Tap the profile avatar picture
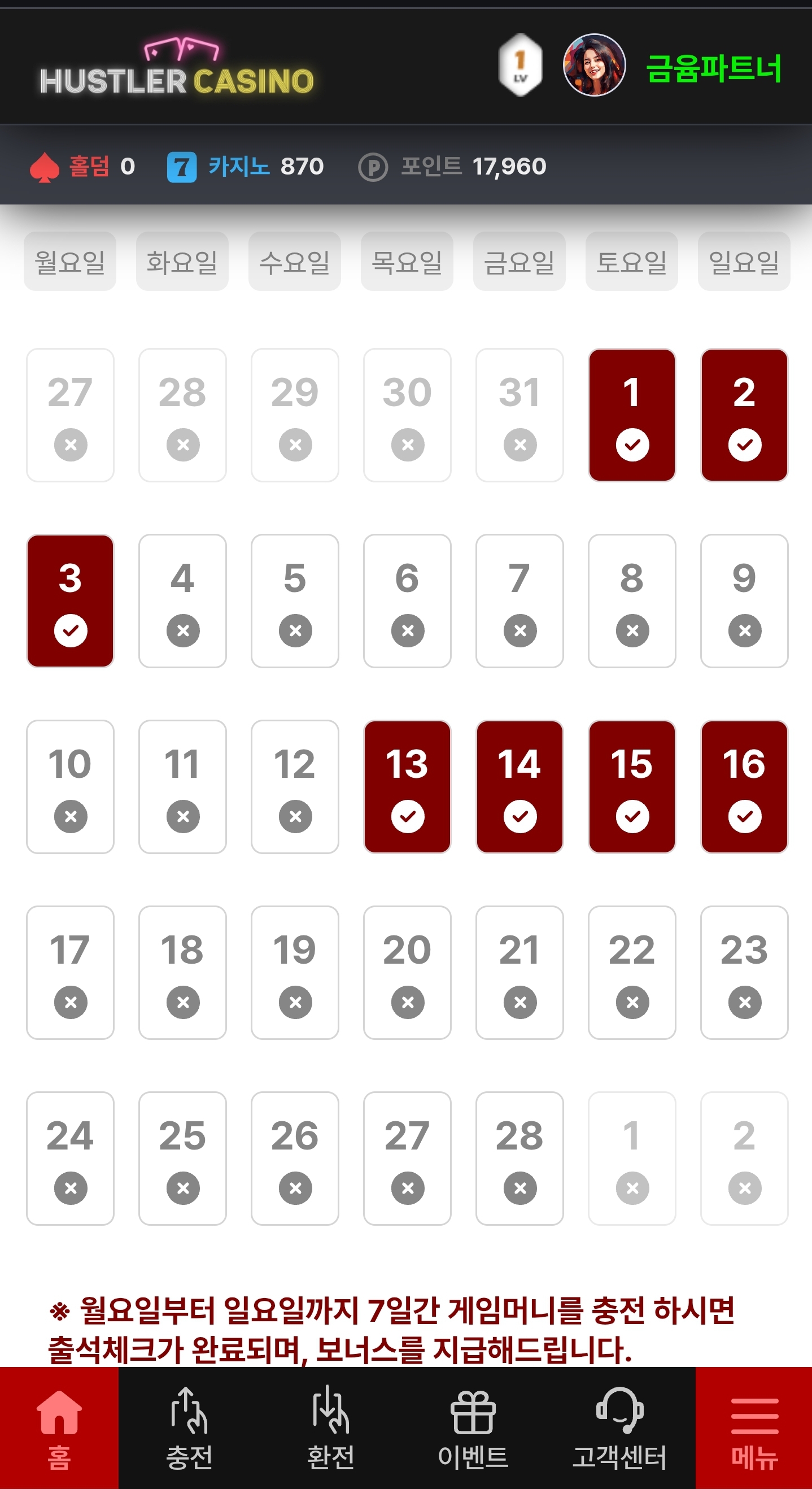The height and width of the screenshot is (1489, 812). 594,66
